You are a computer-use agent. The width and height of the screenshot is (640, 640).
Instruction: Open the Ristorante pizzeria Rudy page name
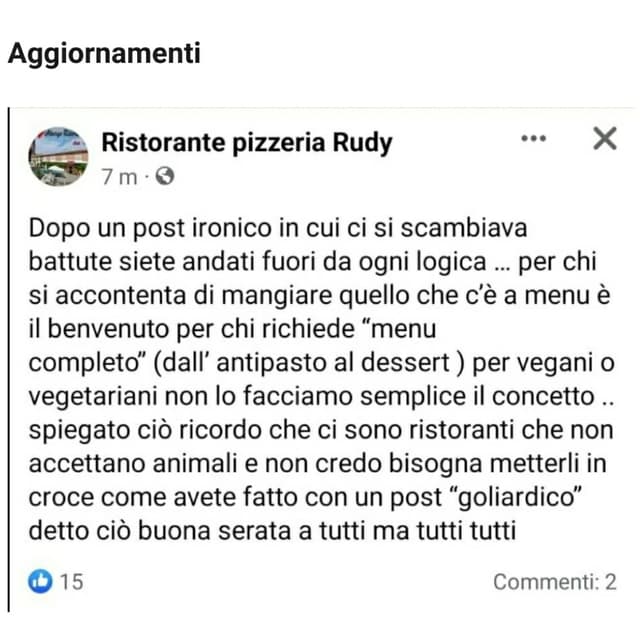coord(247,141)
